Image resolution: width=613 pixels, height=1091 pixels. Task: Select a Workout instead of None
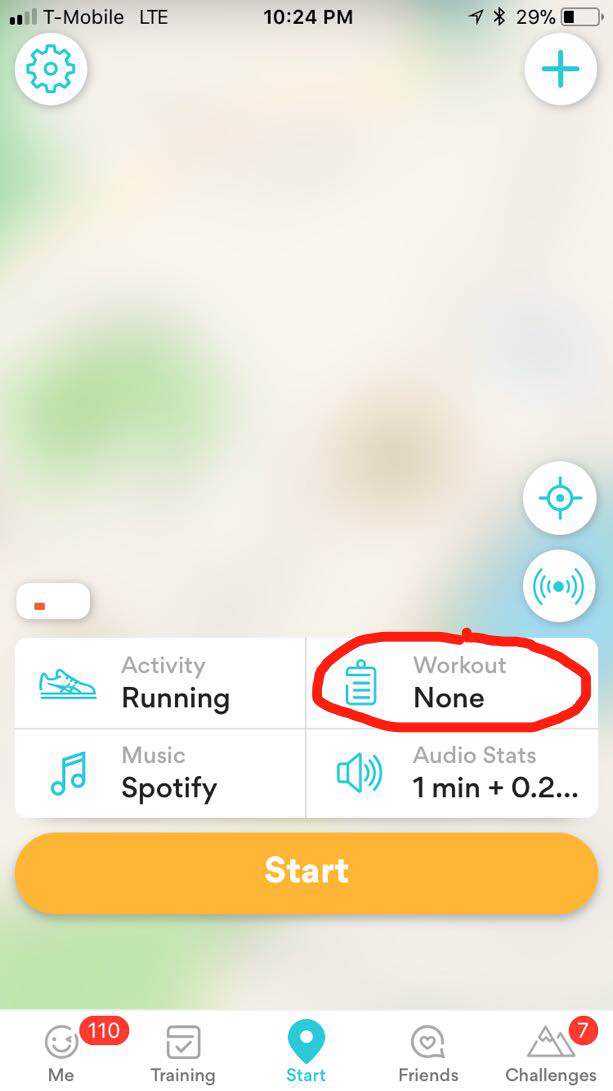(x=452, y=683)
